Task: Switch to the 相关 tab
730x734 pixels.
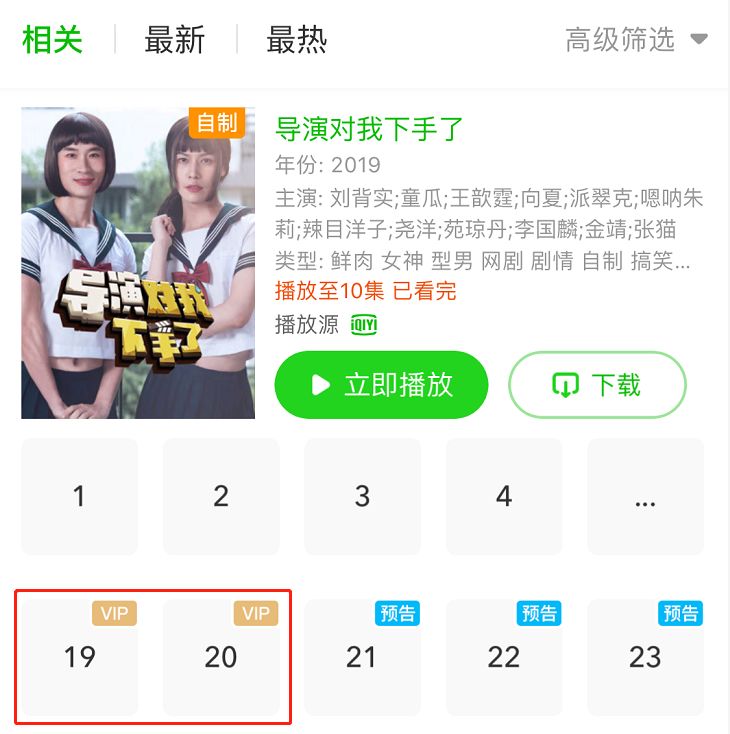Action: 52,41
